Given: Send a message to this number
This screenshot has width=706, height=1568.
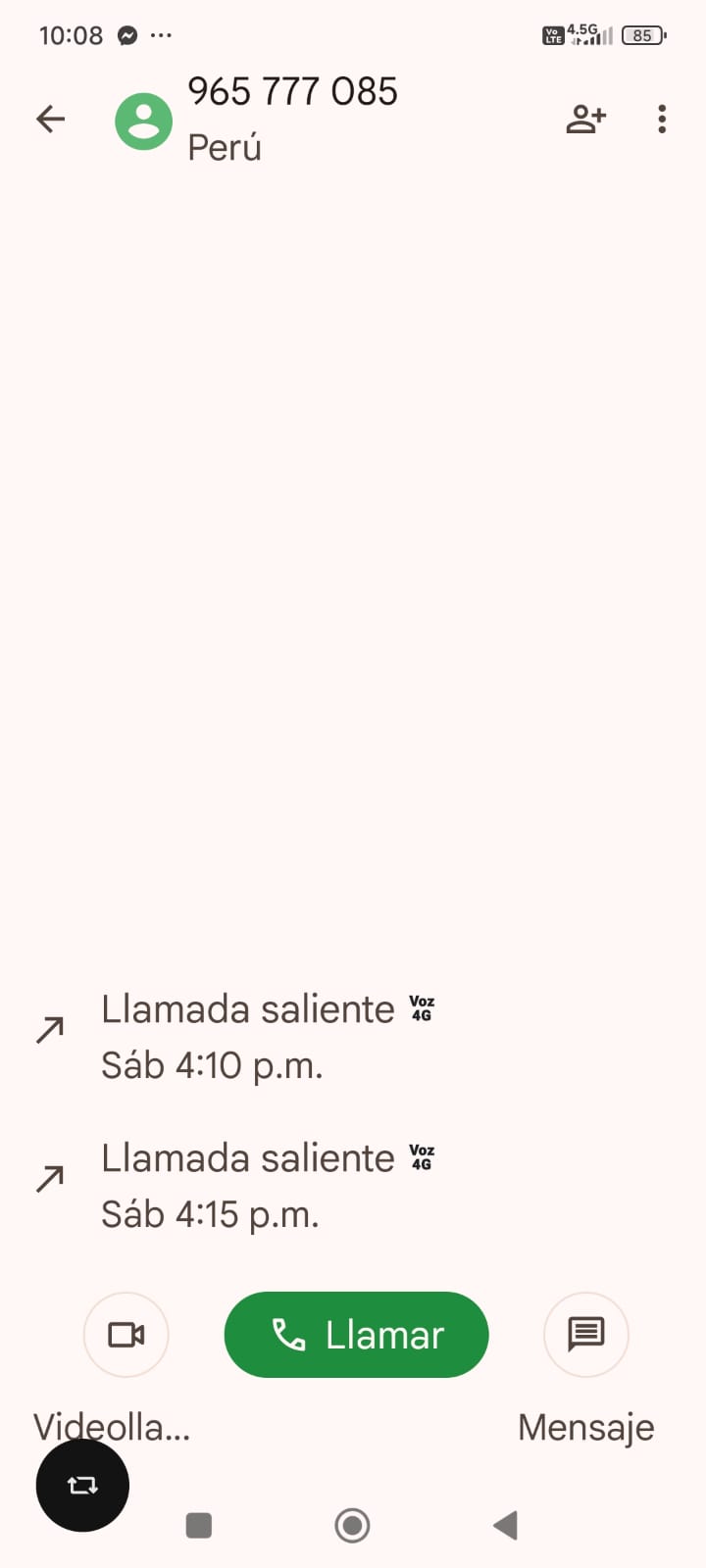Looking at the screenshot, I should point(585,1335).
